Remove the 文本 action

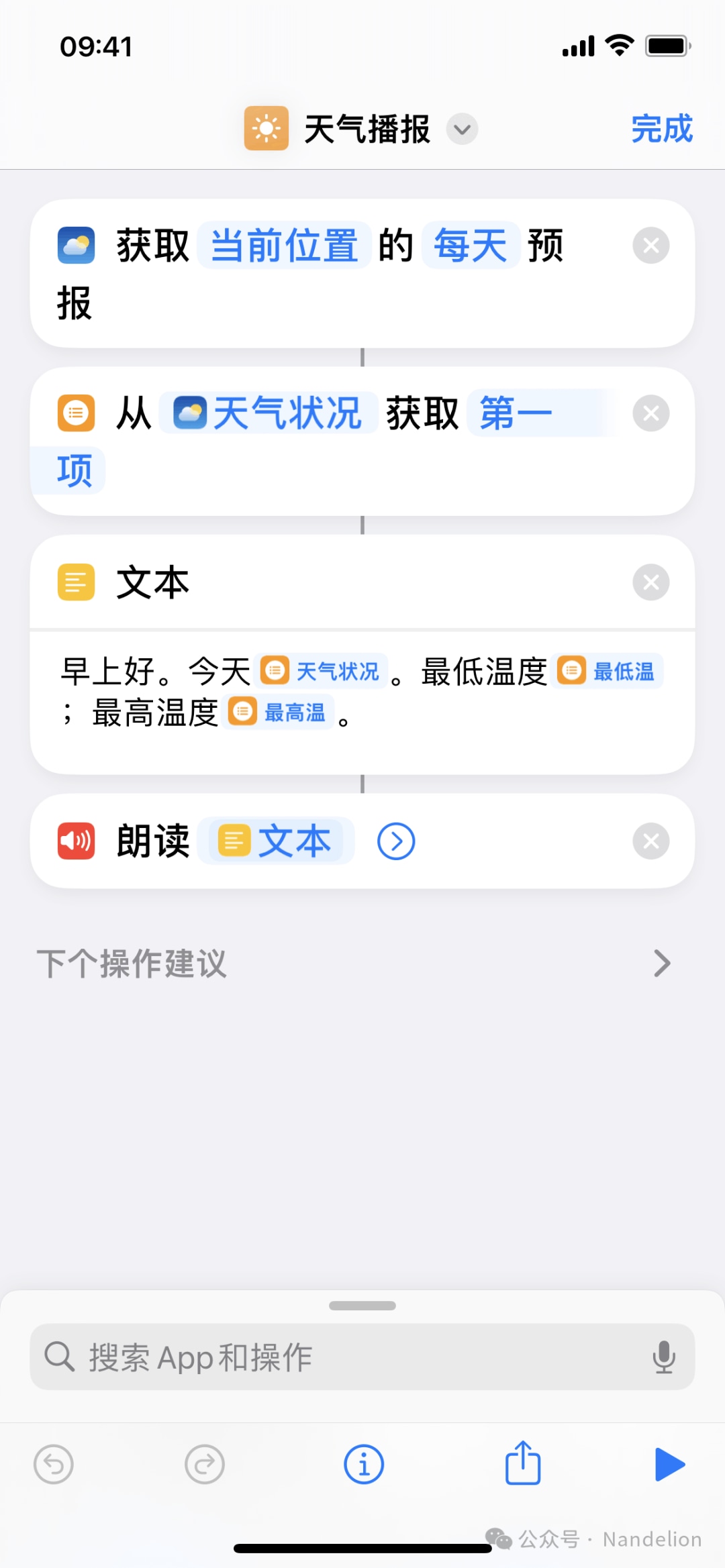pyautogui.click(x=650, y=582)
